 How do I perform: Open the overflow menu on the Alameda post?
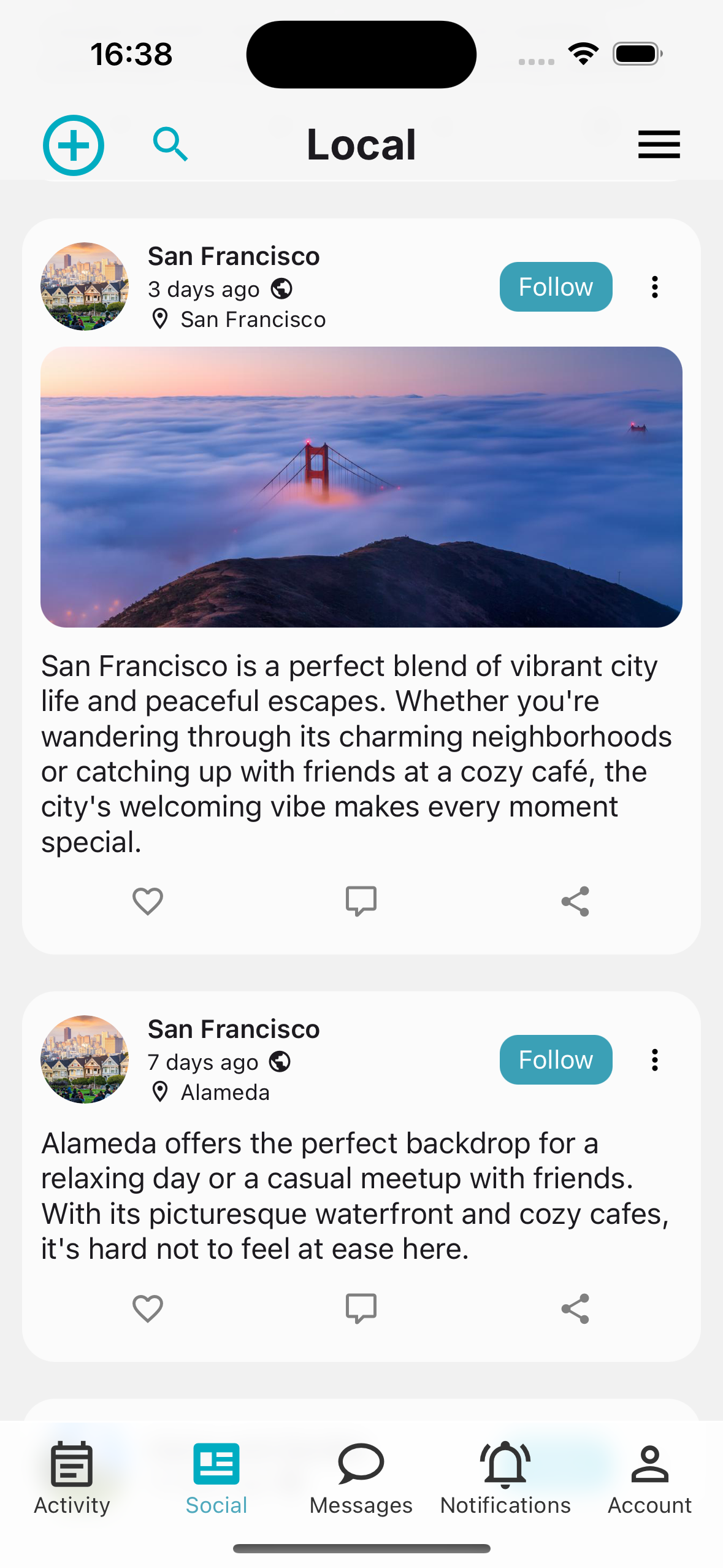(654, 1059)
